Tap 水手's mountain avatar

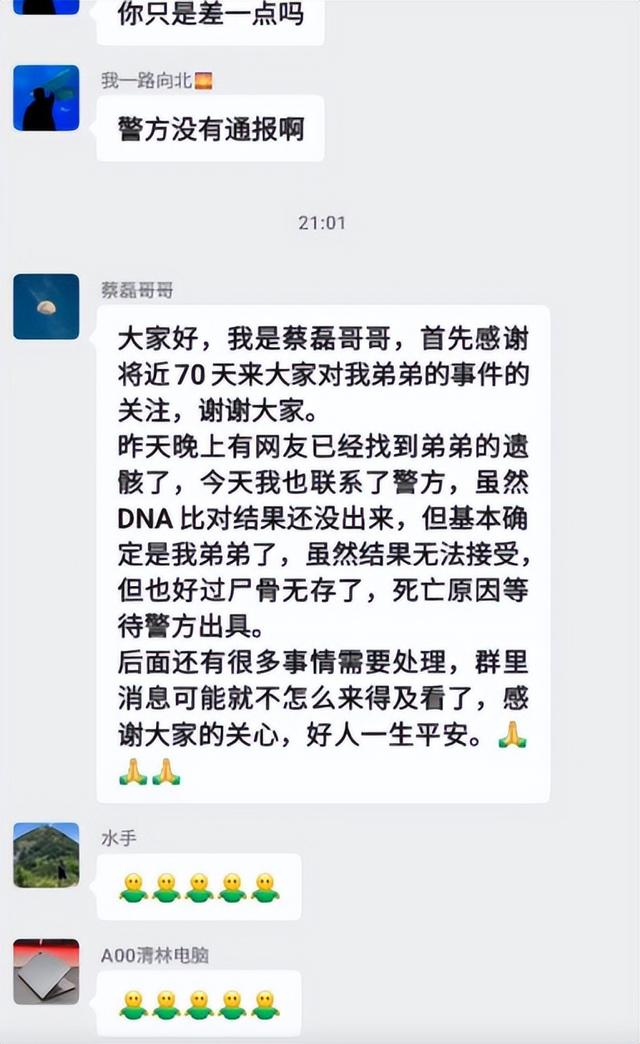click(46, 855)
